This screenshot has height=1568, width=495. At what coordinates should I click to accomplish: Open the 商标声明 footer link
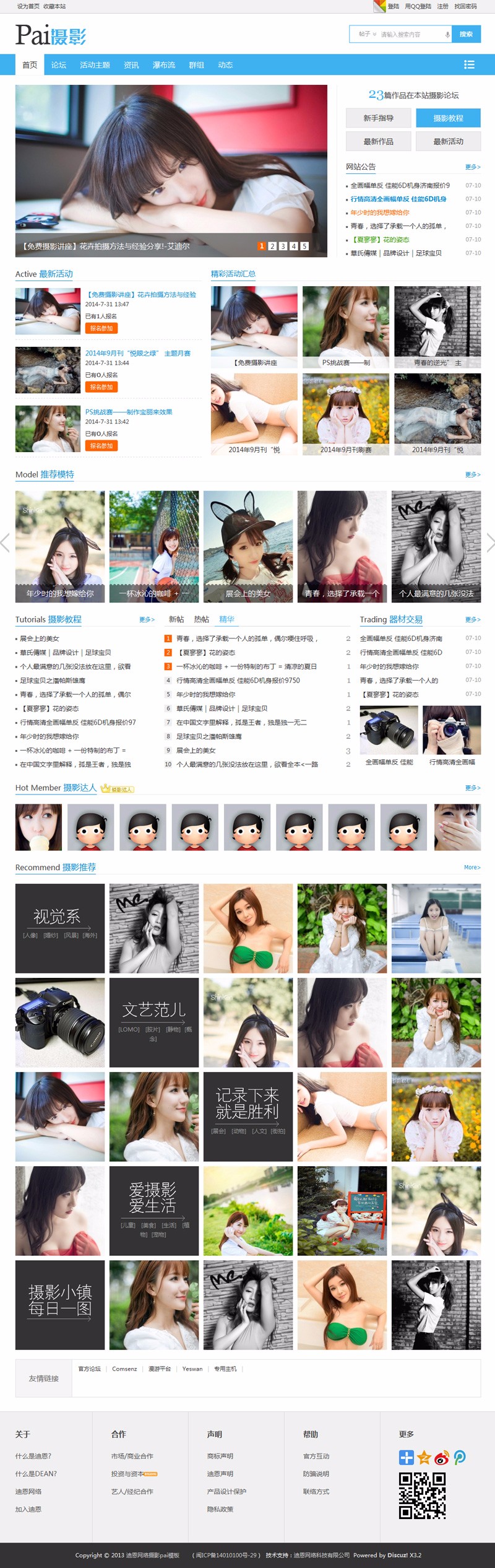click(x=220, y=1456)
